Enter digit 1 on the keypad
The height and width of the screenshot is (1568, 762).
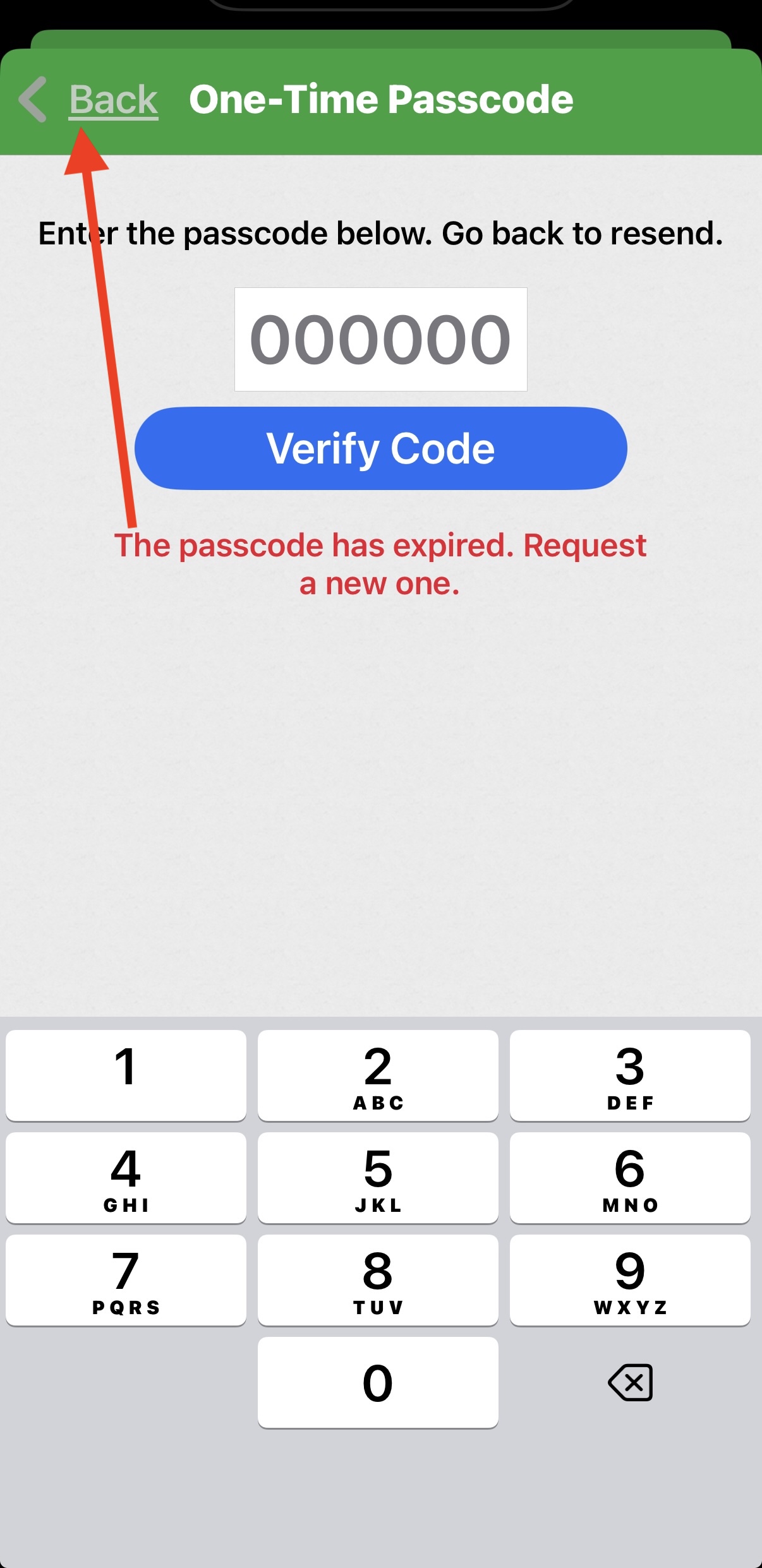[126, 1075]
